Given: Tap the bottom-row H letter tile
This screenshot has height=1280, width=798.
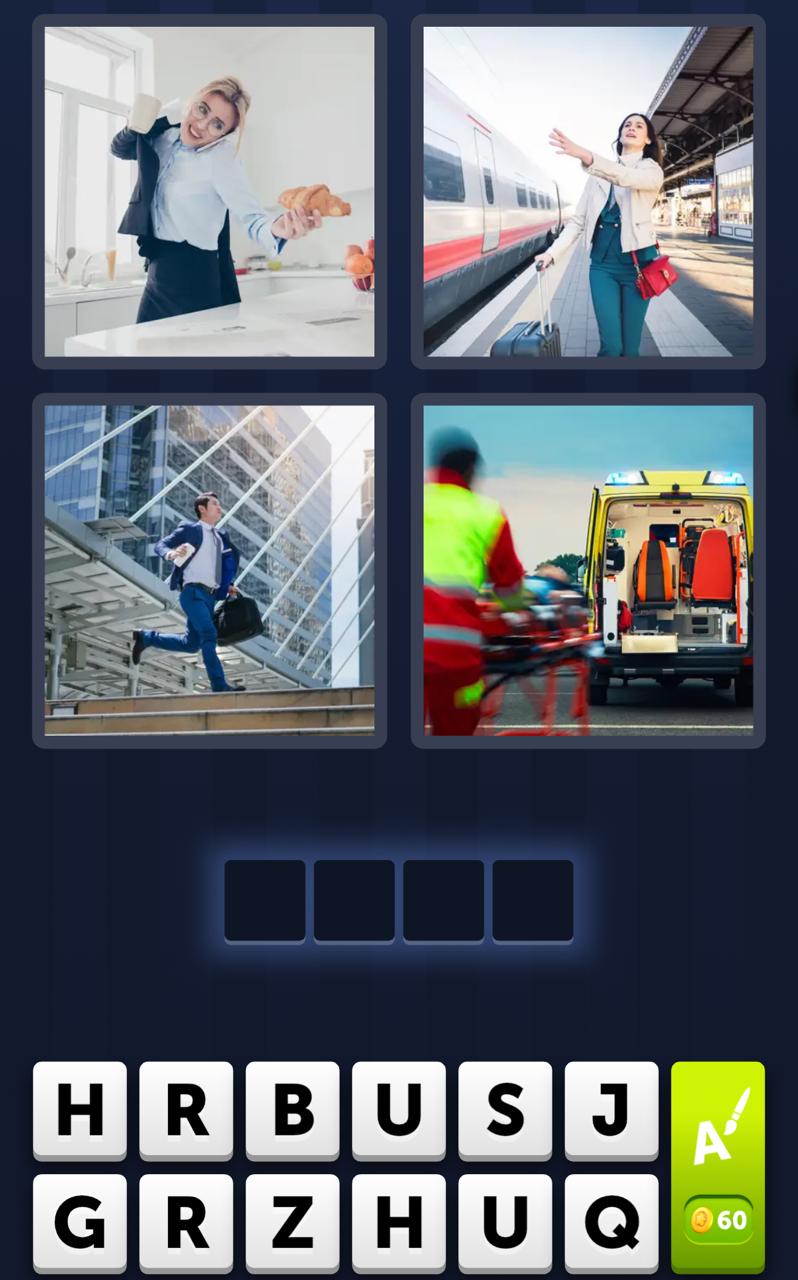Looking at the screenshot, I should [398, 1222].
